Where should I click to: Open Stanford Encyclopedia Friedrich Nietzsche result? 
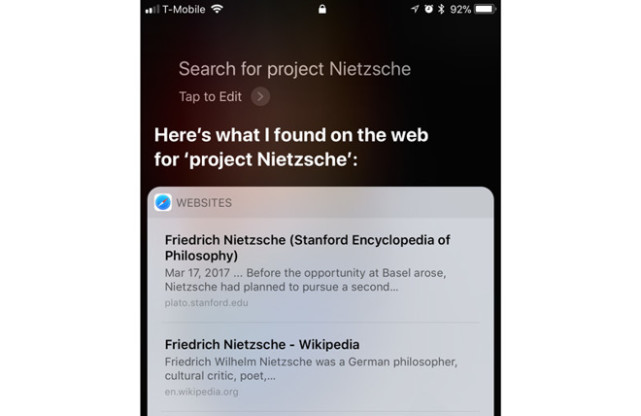click(307, 247)
